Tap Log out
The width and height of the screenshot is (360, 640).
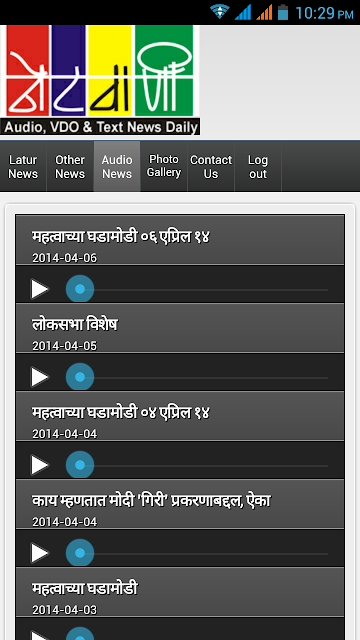click(x=258, y=167)
